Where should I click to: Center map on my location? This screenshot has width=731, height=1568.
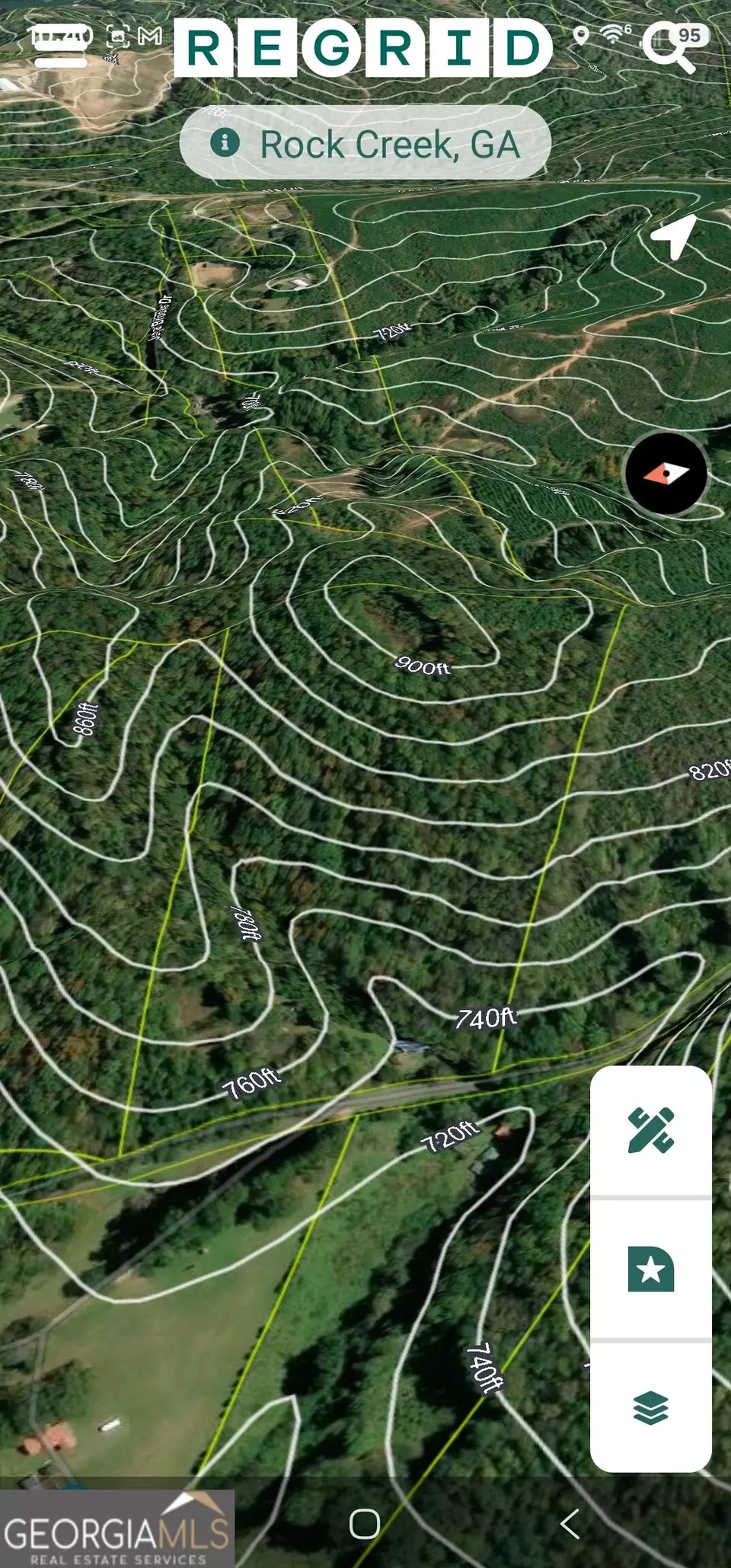coord(673,235)
